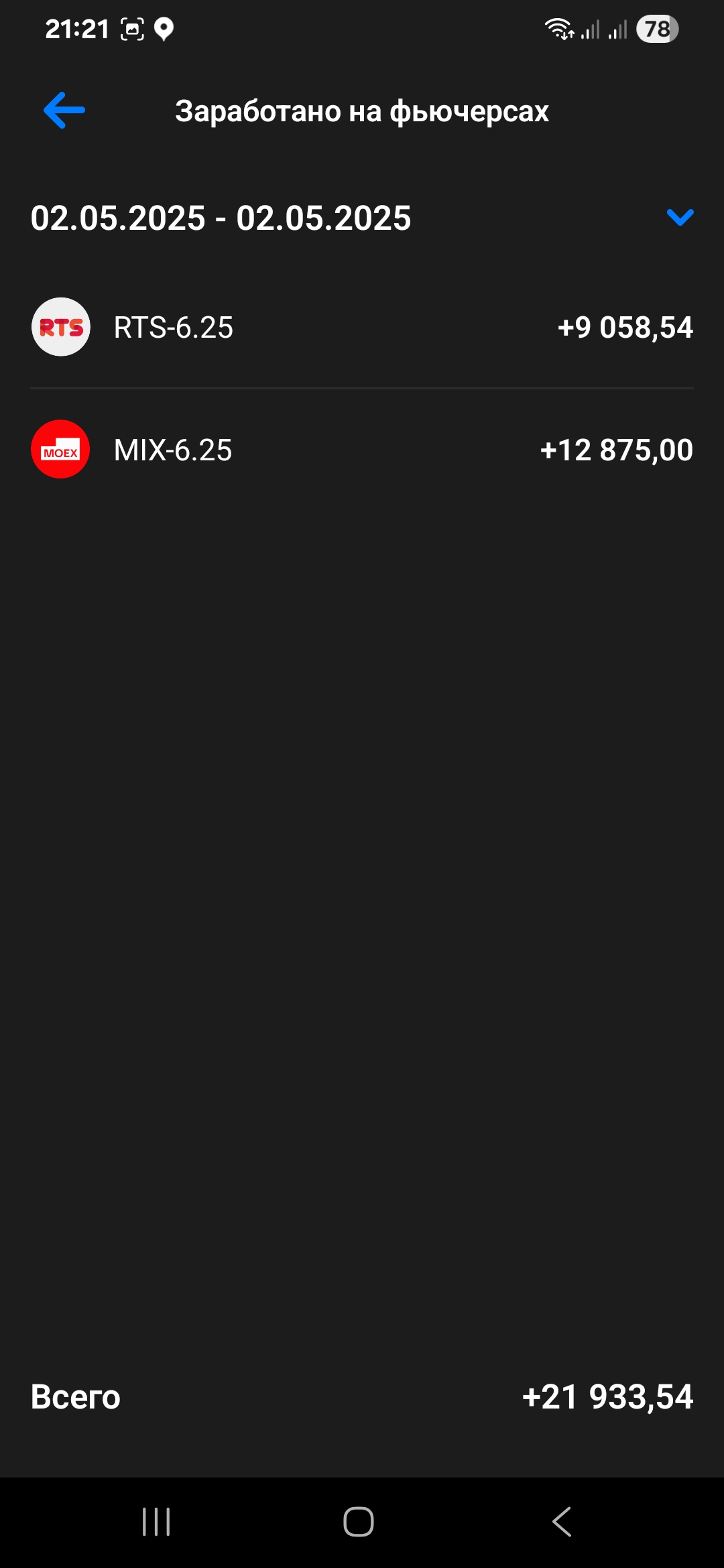Open recent apps from navigation bar

tap(156, 1522)
